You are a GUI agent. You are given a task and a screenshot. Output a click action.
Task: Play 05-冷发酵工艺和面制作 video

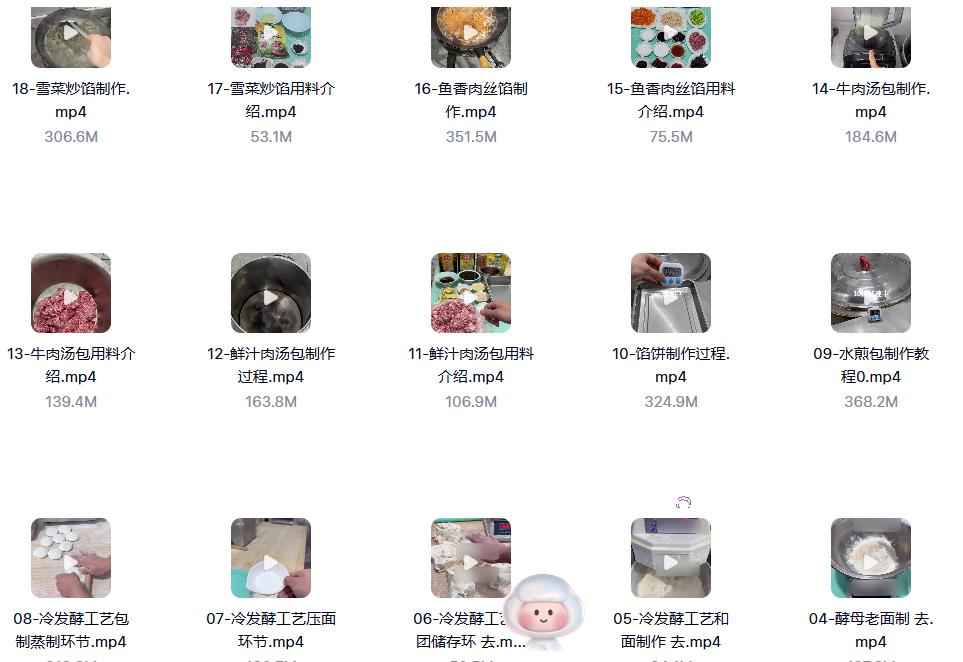click(671, 558)
